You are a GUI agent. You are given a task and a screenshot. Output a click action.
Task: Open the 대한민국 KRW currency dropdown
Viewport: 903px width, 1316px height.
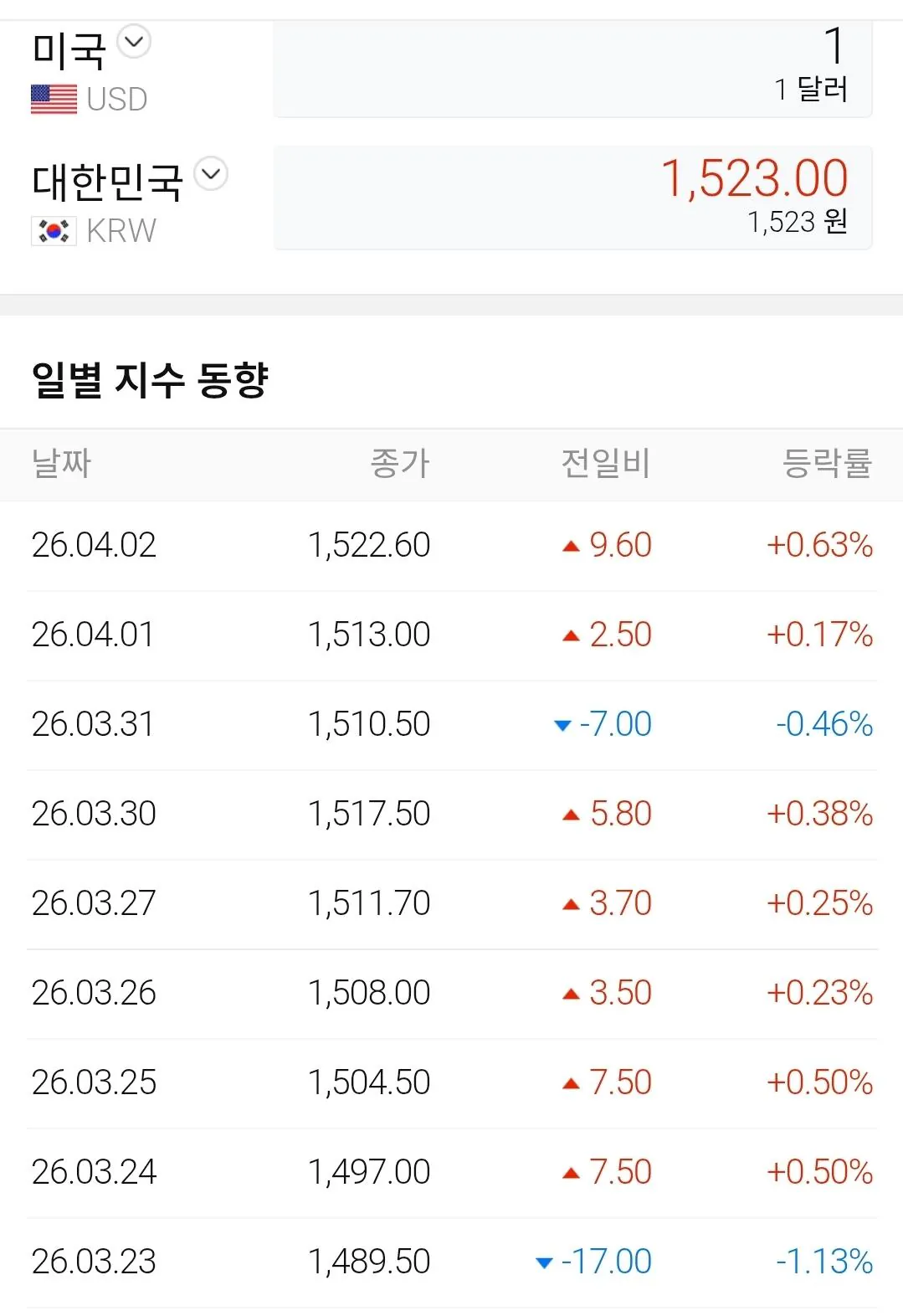(211, 174)
